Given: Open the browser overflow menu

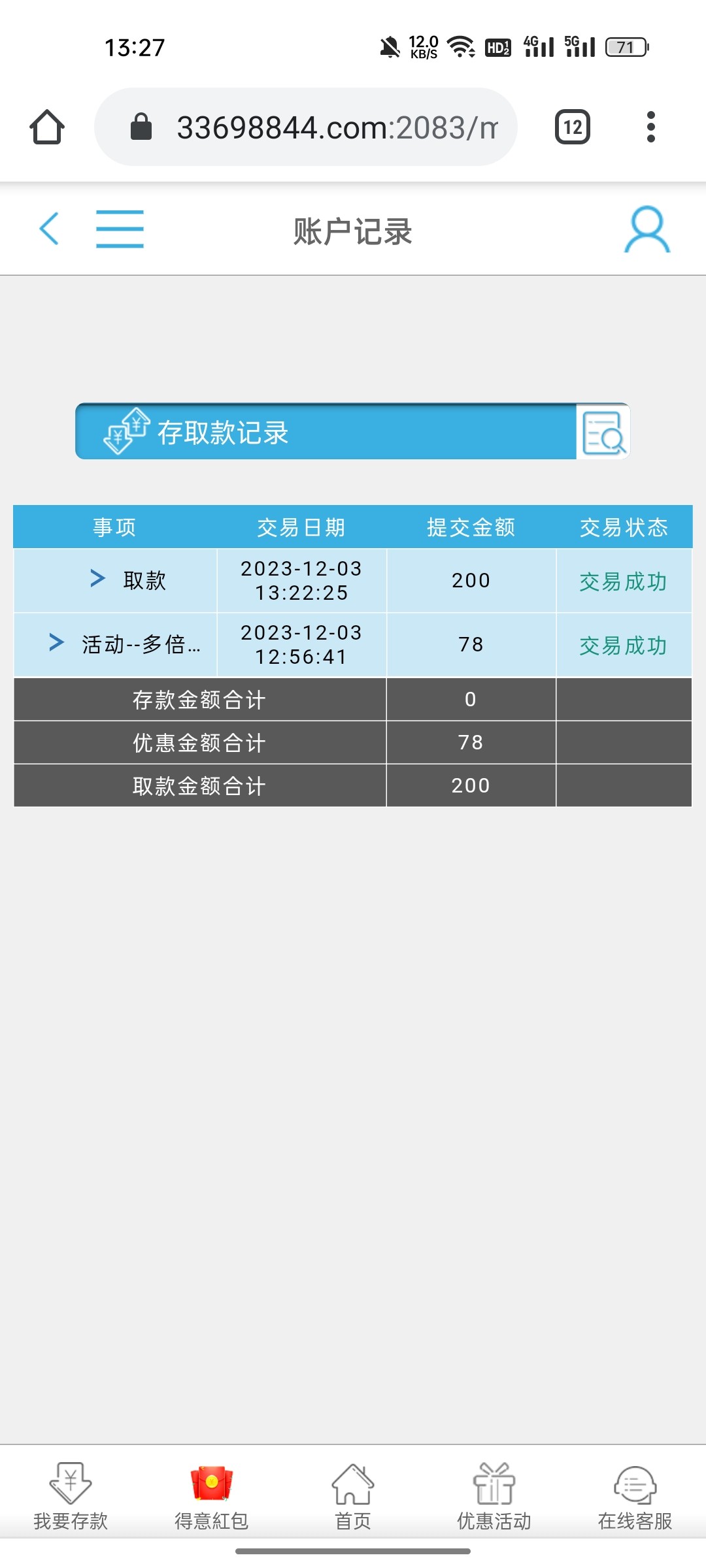Looking at the screenshot, I should pyautogui.click(x=650, y=127).
